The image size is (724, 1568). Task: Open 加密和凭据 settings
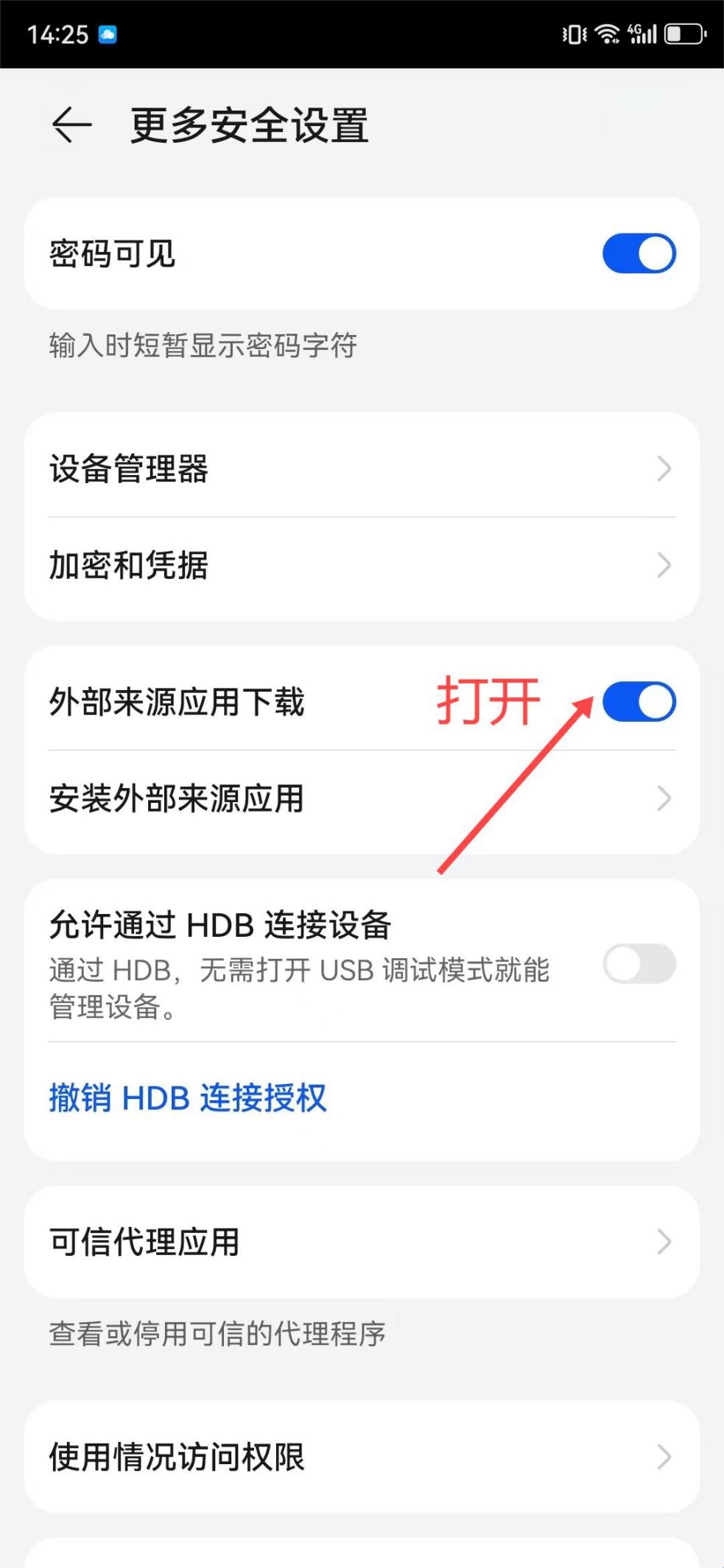coord(361,566)
